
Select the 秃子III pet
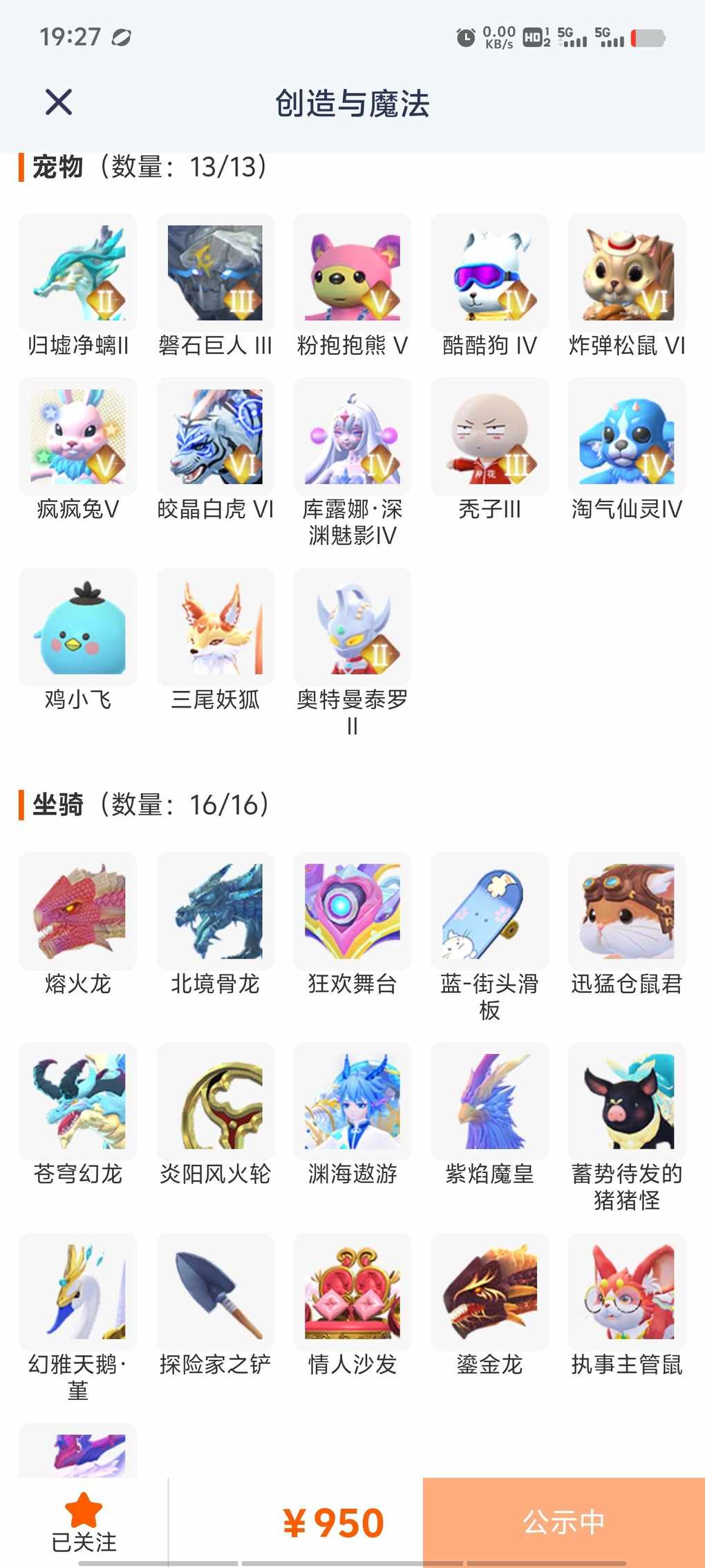click(x=489, y=436)
